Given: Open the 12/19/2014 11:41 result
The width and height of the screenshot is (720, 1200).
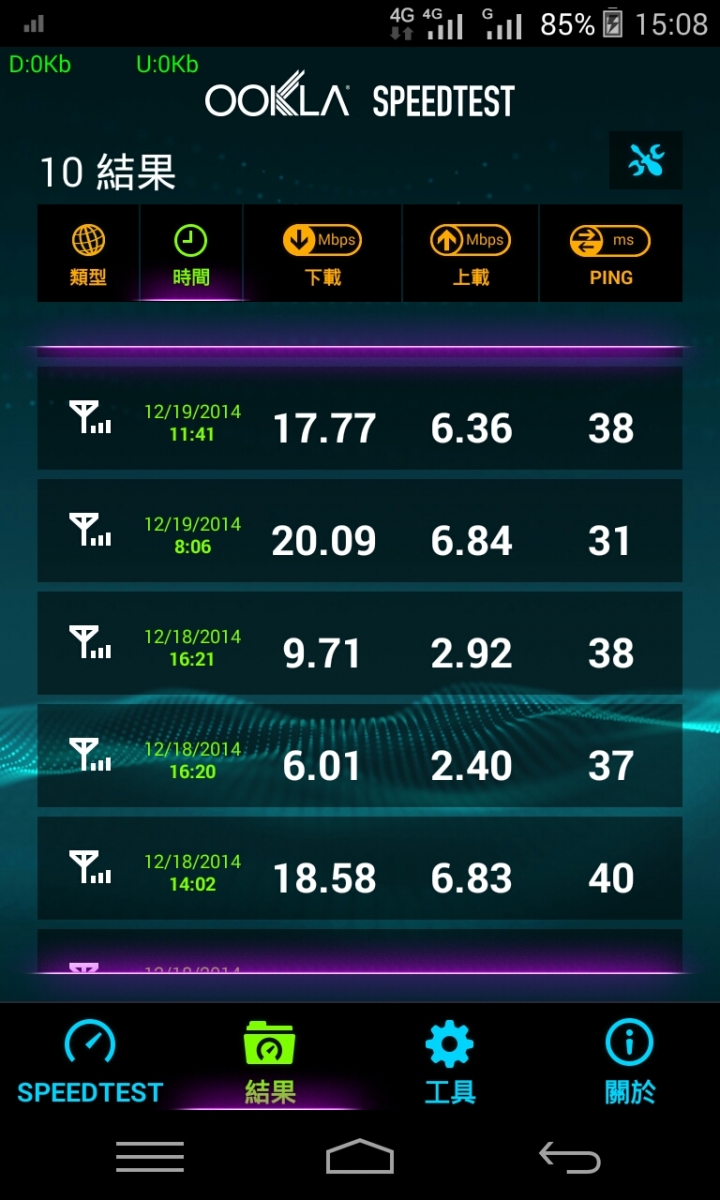Looking at the screenshot, I should point(360,419).
